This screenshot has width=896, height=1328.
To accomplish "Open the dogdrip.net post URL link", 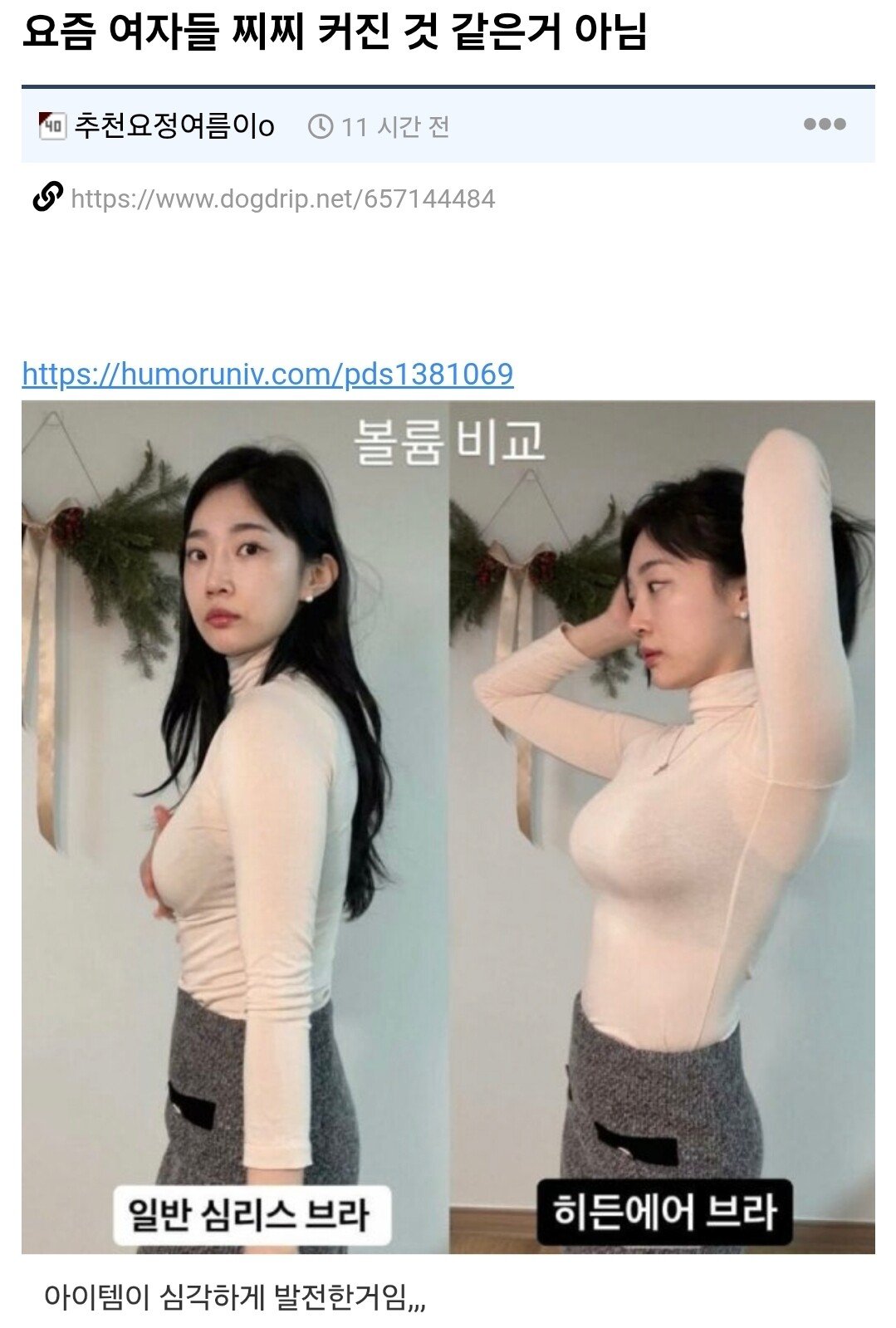I will point(282,199).
